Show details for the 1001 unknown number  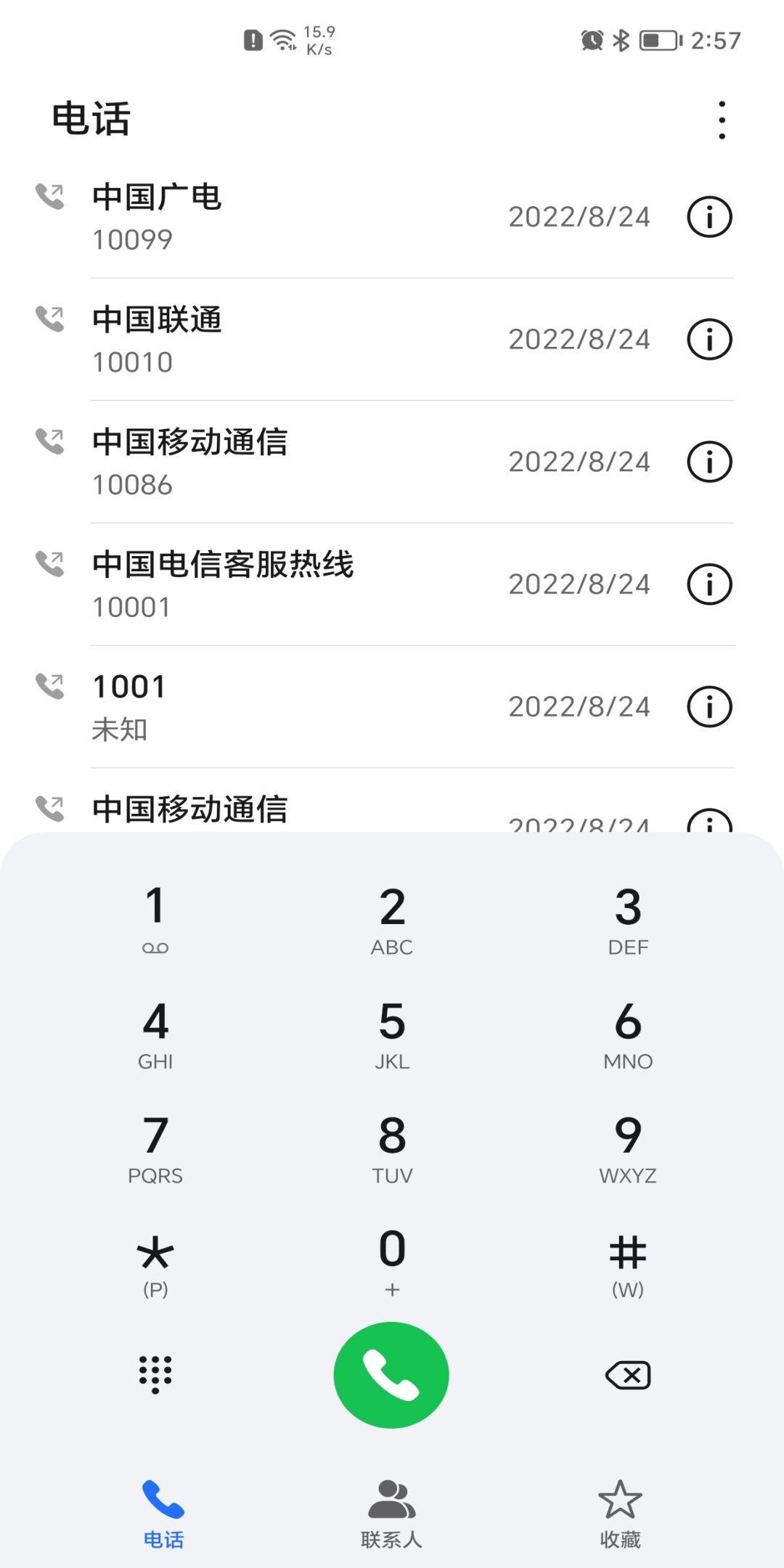[709, 707]
